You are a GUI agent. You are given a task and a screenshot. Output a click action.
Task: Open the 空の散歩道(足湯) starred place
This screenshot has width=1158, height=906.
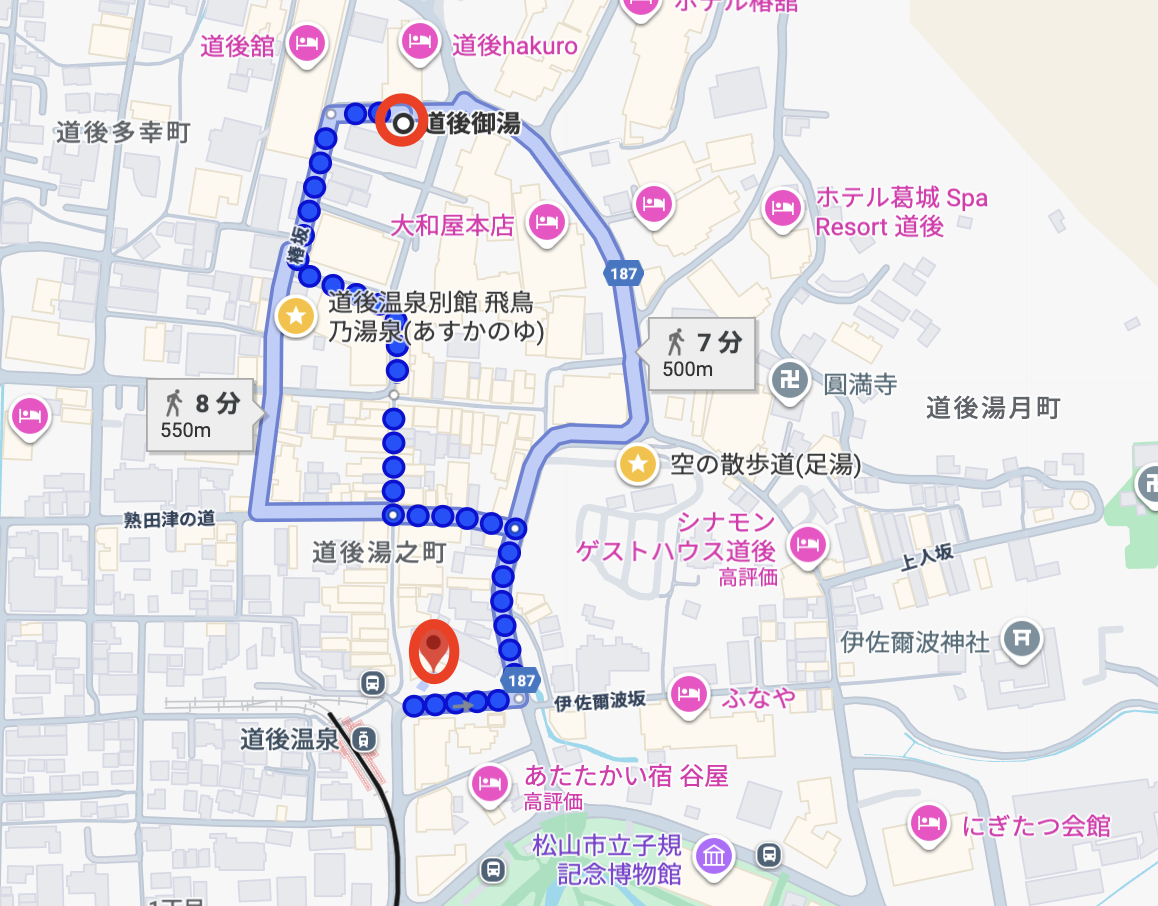(638, 464)
